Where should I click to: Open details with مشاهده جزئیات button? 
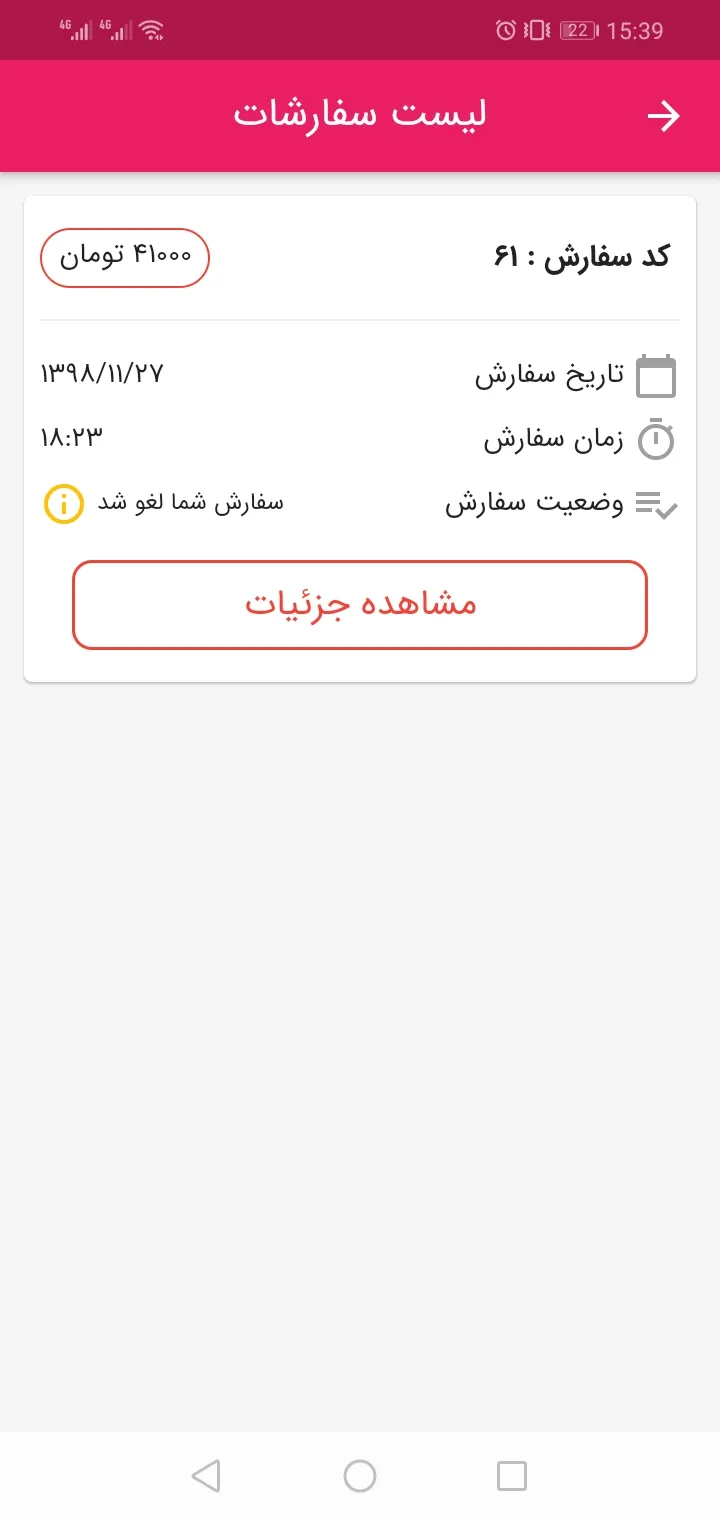click(360, 605)
